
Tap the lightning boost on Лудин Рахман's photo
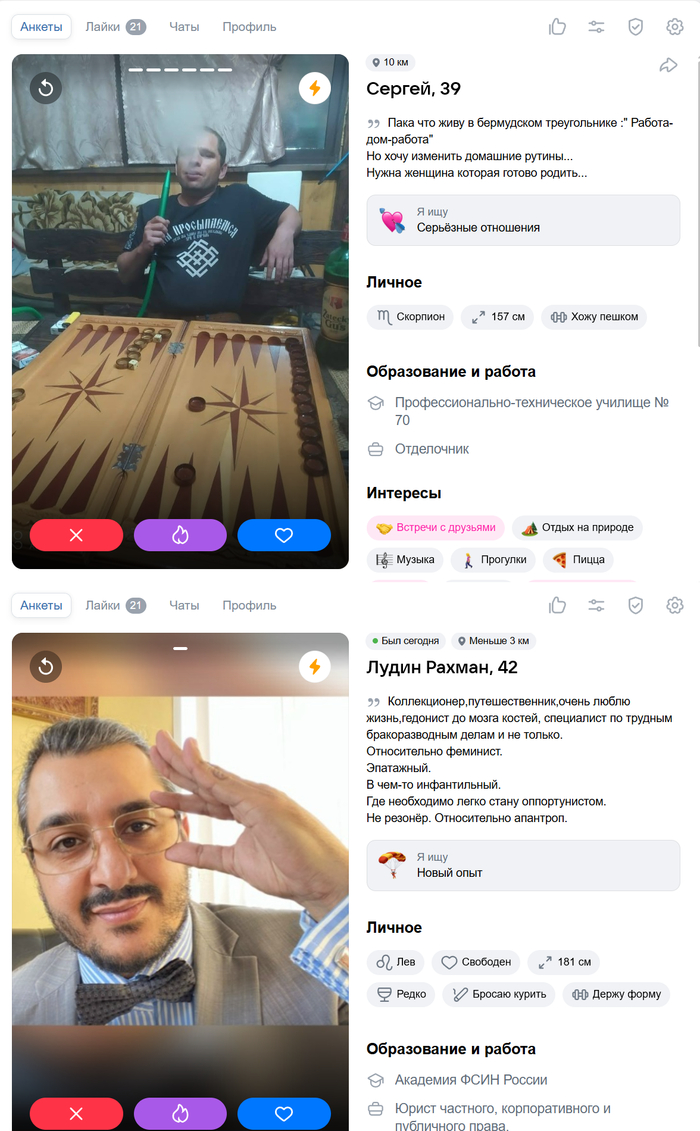pos(315,666)
